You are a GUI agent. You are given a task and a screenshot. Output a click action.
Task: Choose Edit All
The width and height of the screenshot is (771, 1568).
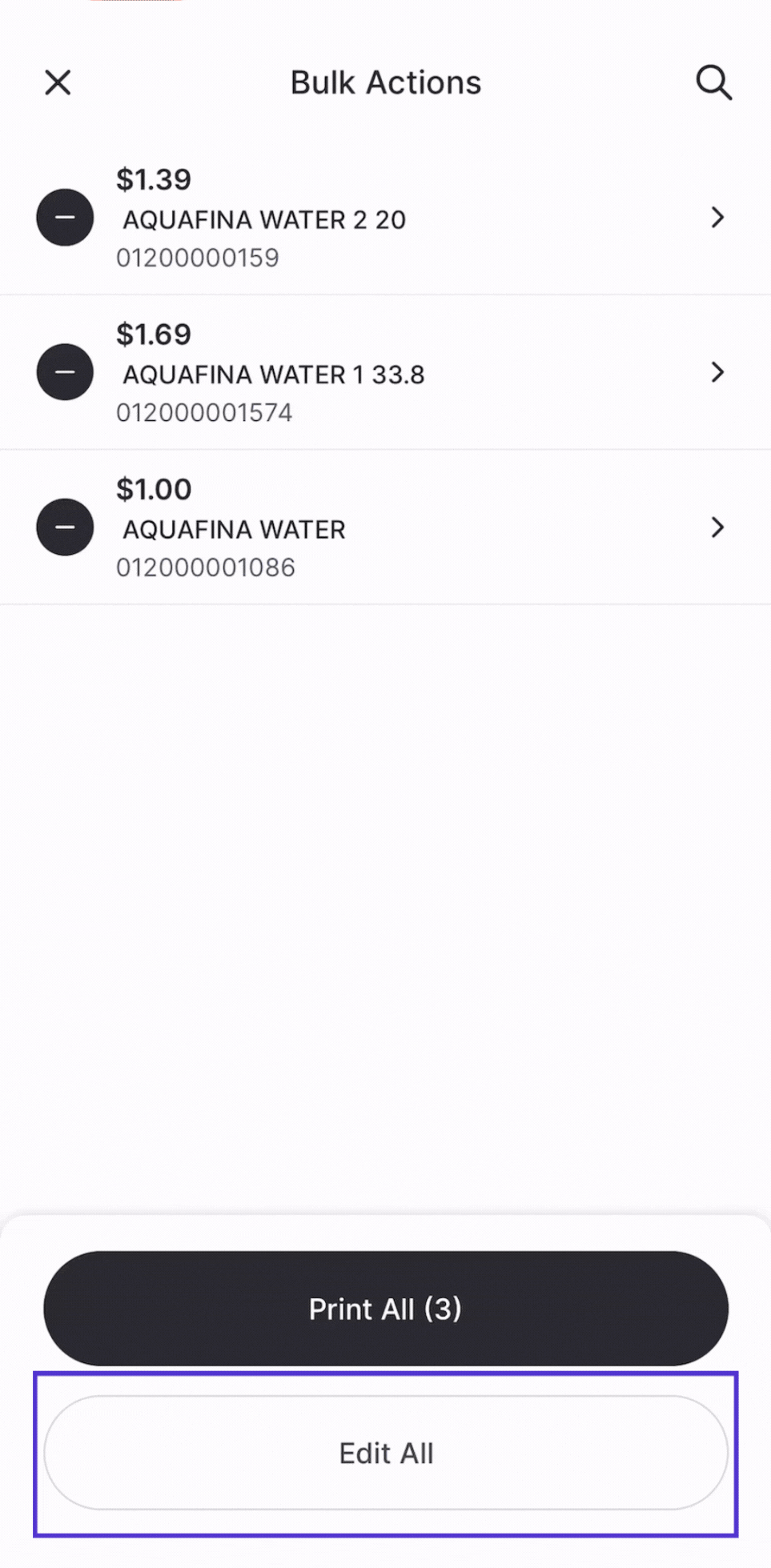pos(386,1453)
